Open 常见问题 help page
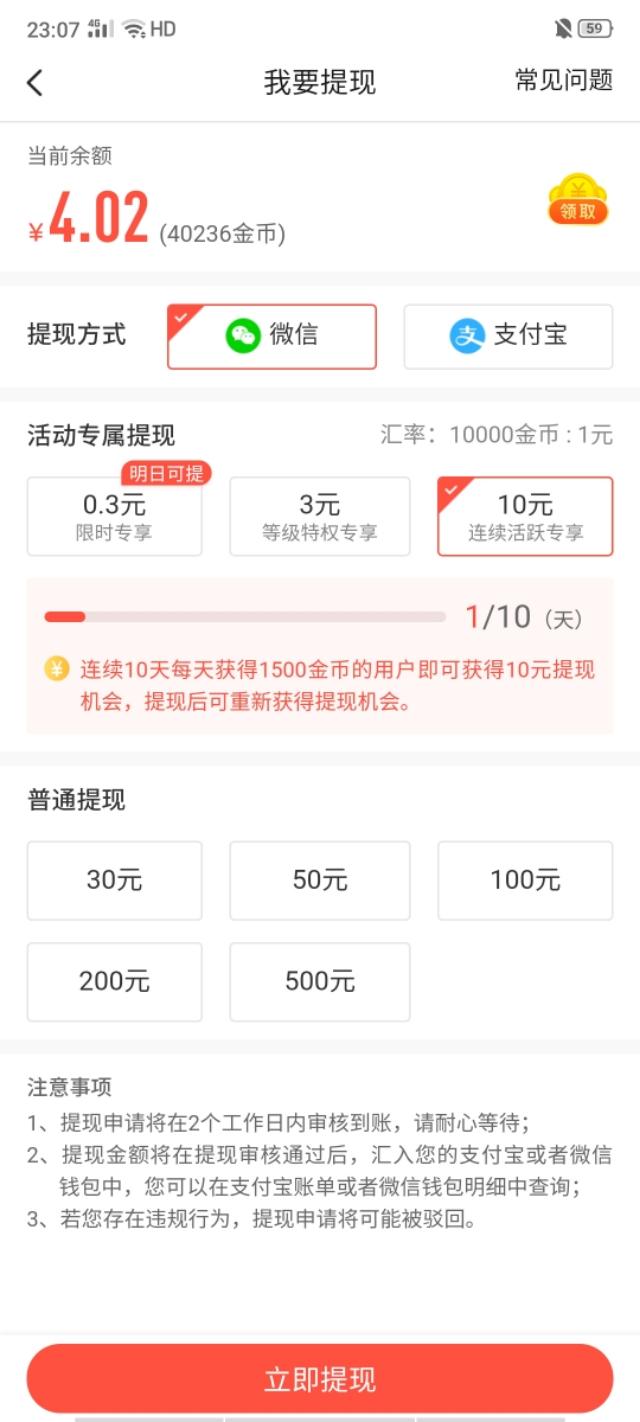Image resolution: width=640 pixels, height=1422 pixels. click(x=563, y=81)
